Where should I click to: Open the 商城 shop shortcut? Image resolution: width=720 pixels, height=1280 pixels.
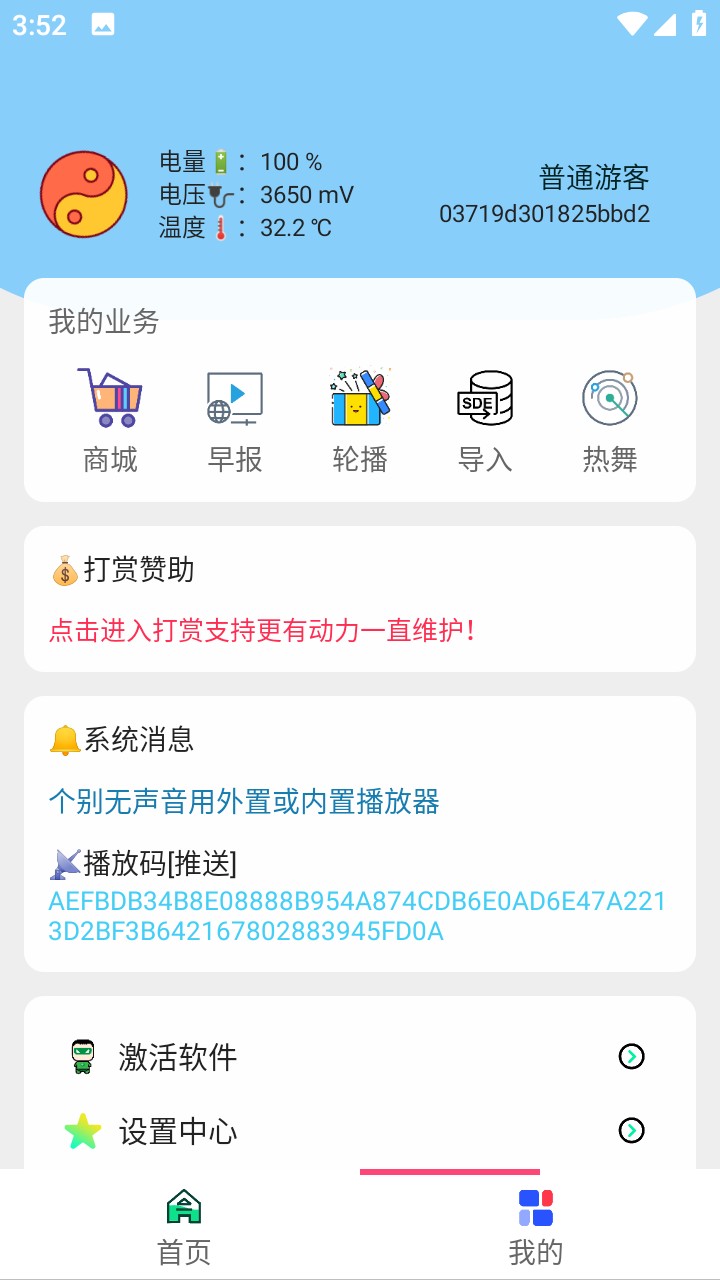[x=110, y=420]
